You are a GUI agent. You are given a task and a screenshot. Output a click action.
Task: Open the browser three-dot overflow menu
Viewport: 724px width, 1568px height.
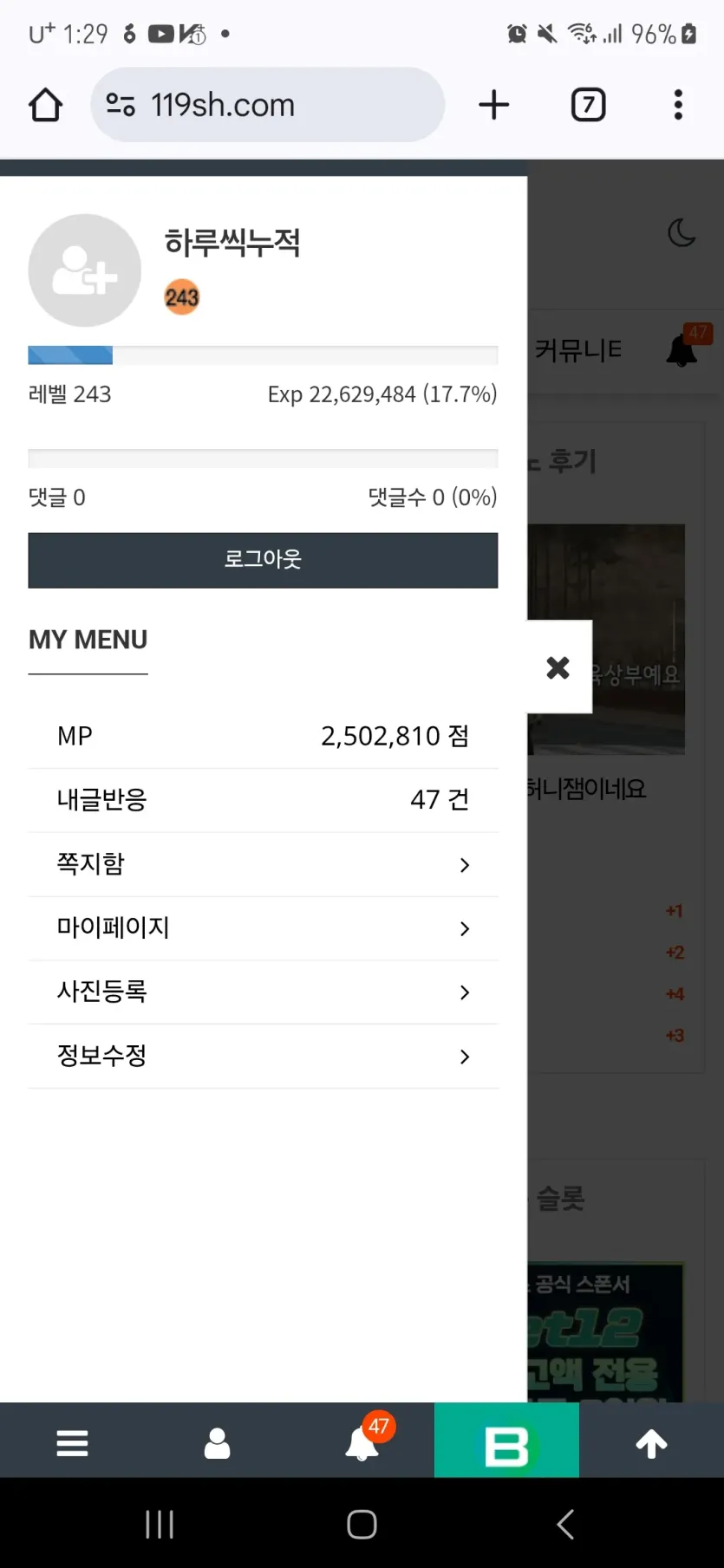(678, 105)
